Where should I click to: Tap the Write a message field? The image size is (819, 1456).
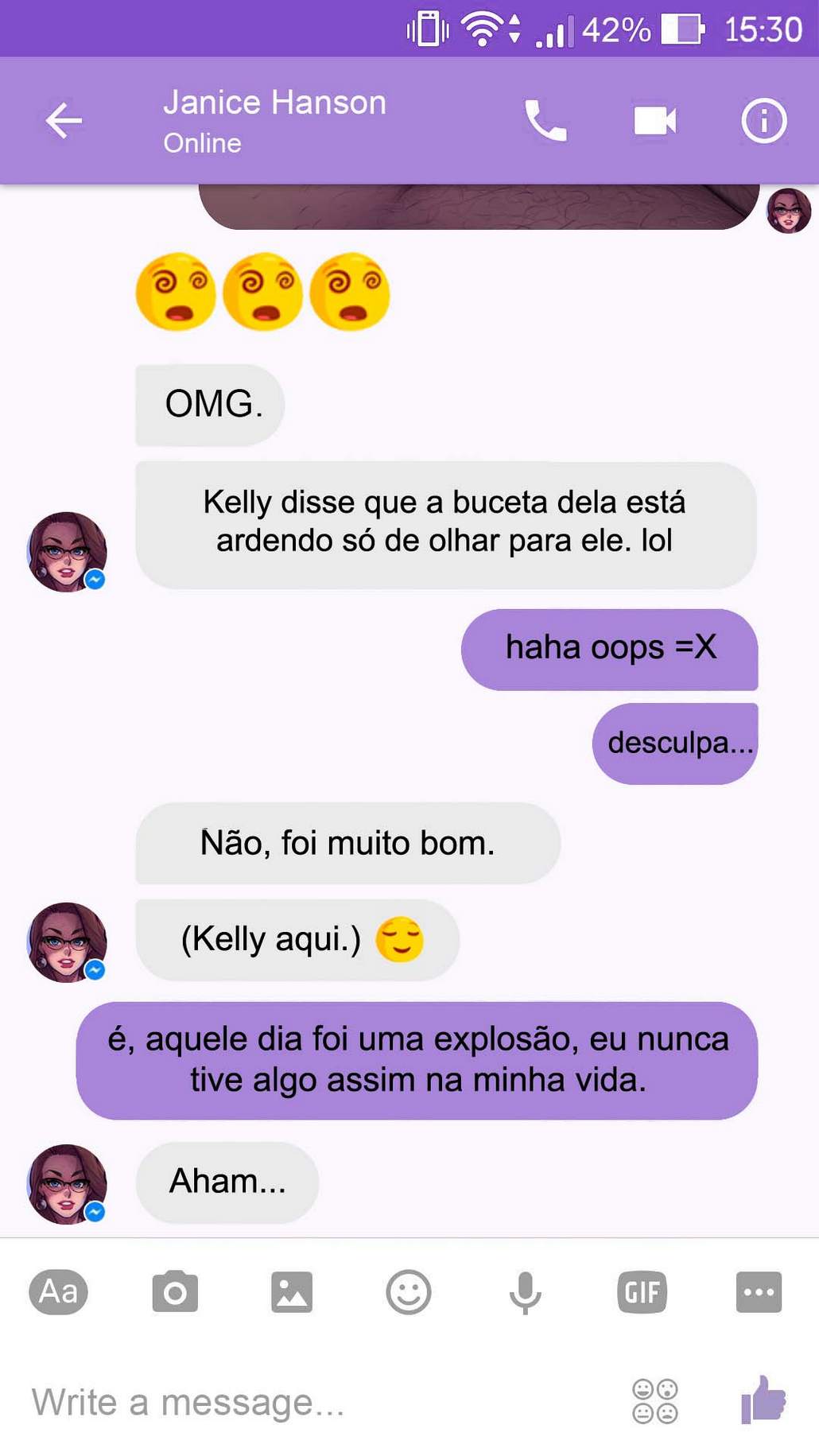point(318,1401)
